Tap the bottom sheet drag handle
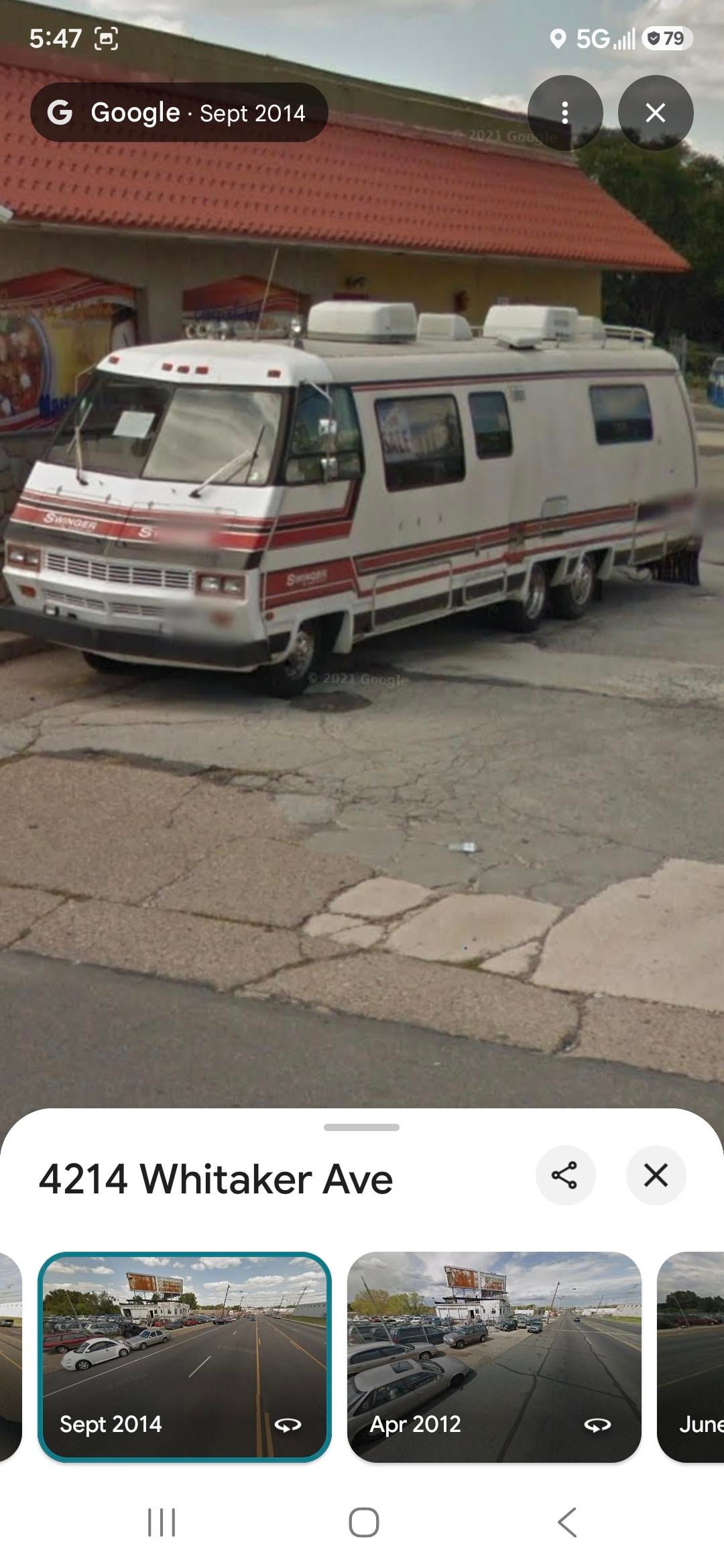724x1568 pixels. click(x=361, y=1127)
